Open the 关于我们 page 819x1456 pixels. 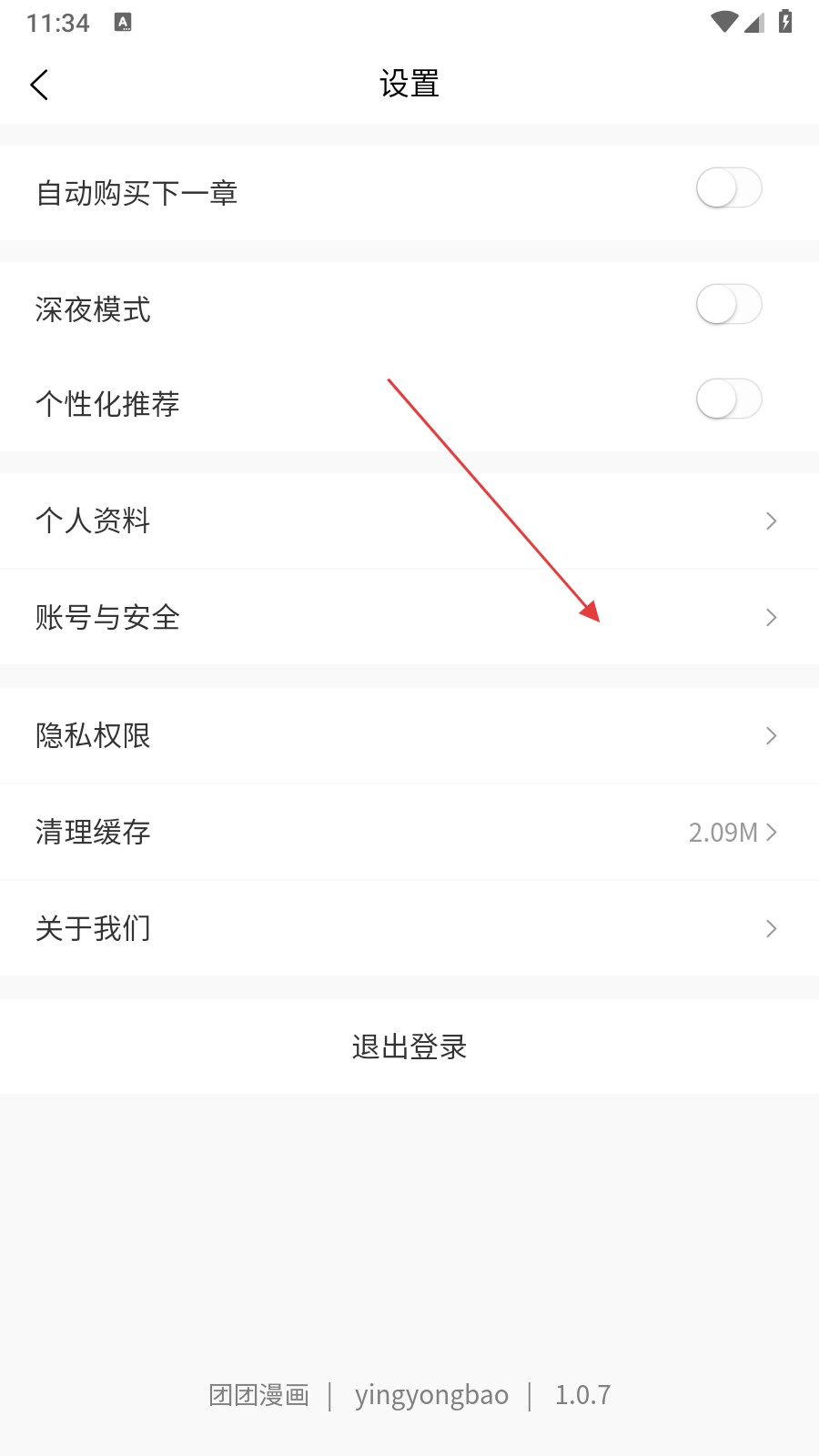pos(409,928)
